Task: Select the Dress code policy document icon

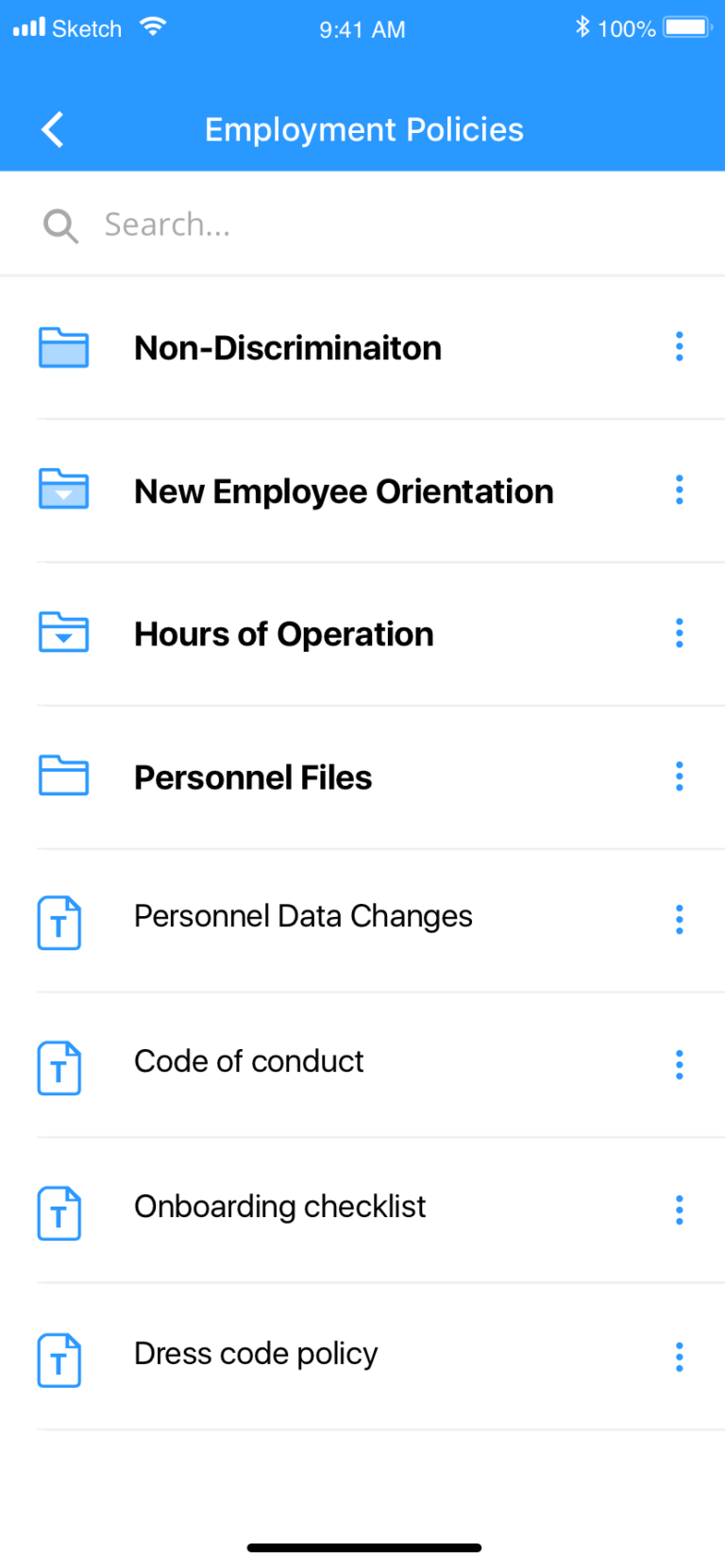Action: (59, 1359)
